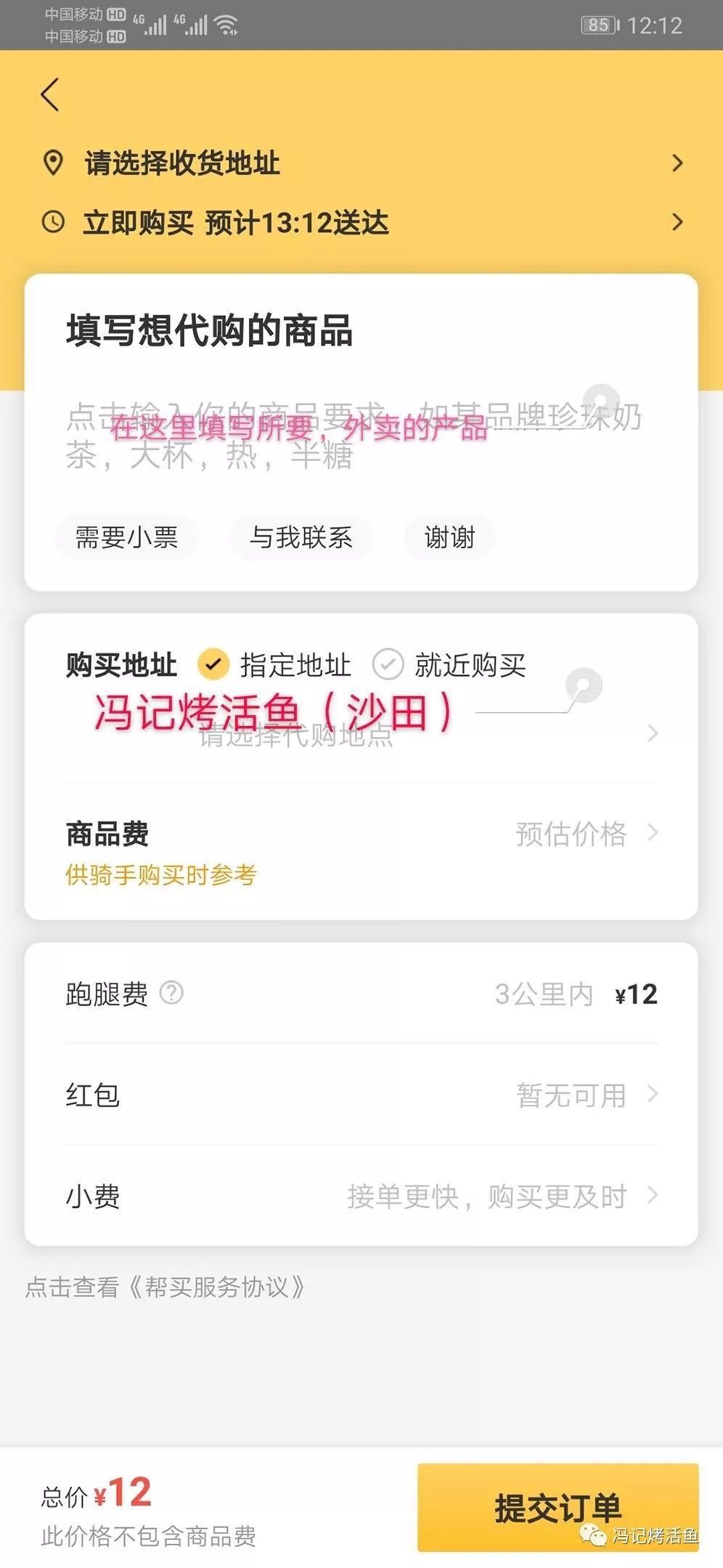Add the 需要小票 quick tag

(x=126, y=538)
